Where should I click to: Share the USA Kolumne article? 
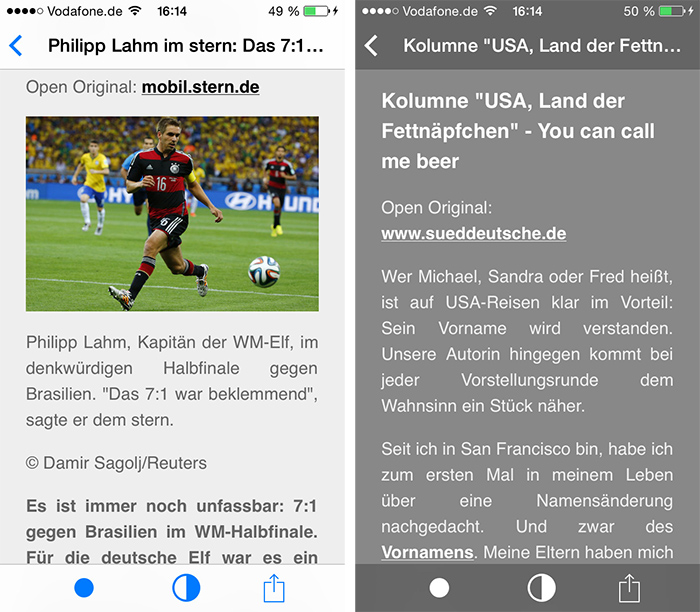click(629, 588)
